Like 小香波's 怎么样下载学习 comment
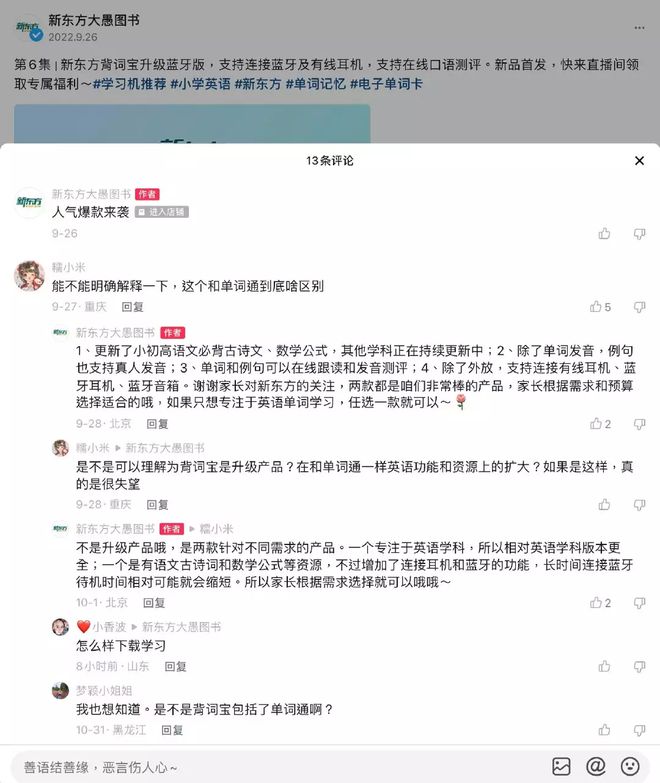Screen dimensions: 660x783 604,666
